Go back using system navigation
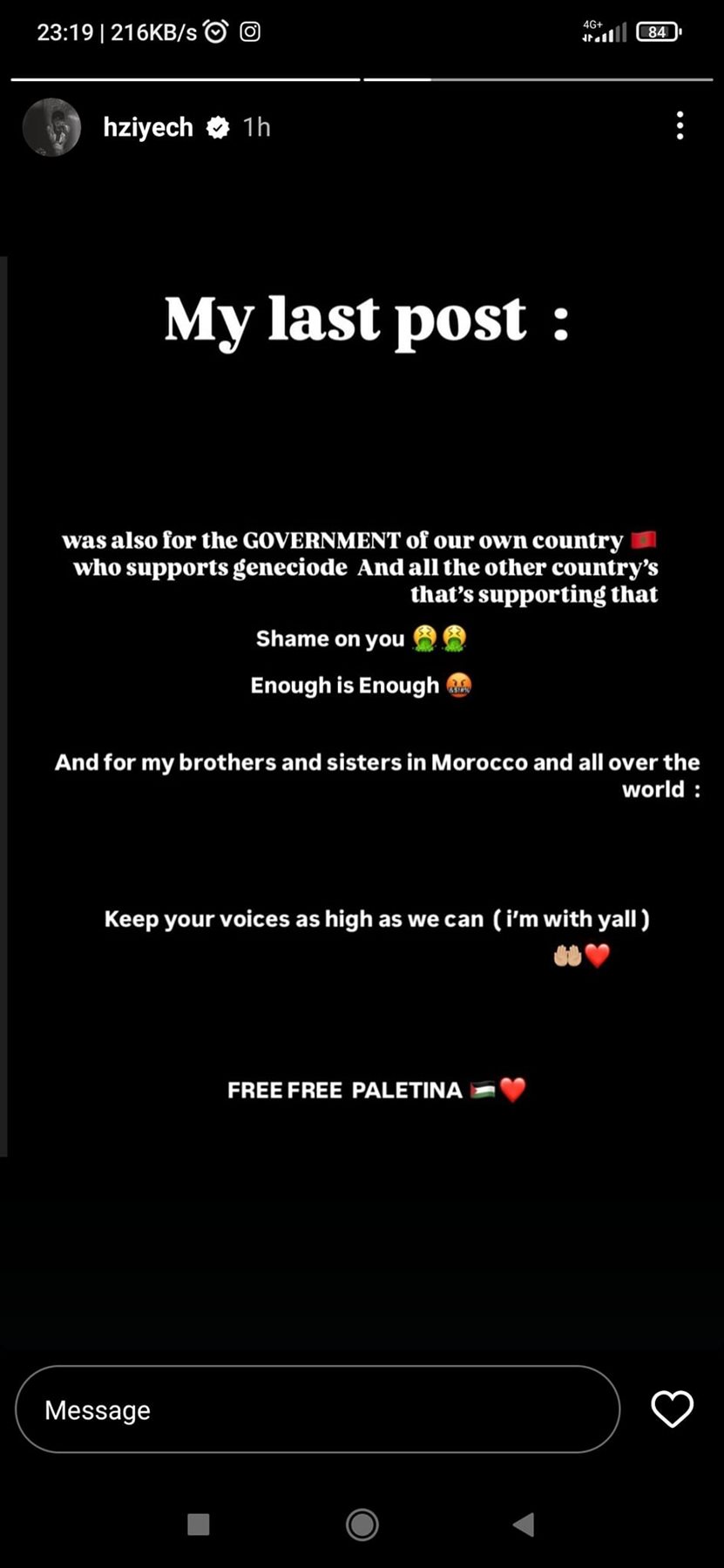Viewport: 724px width, 1568px height. pyautogui.click(x=524, y=1524)
